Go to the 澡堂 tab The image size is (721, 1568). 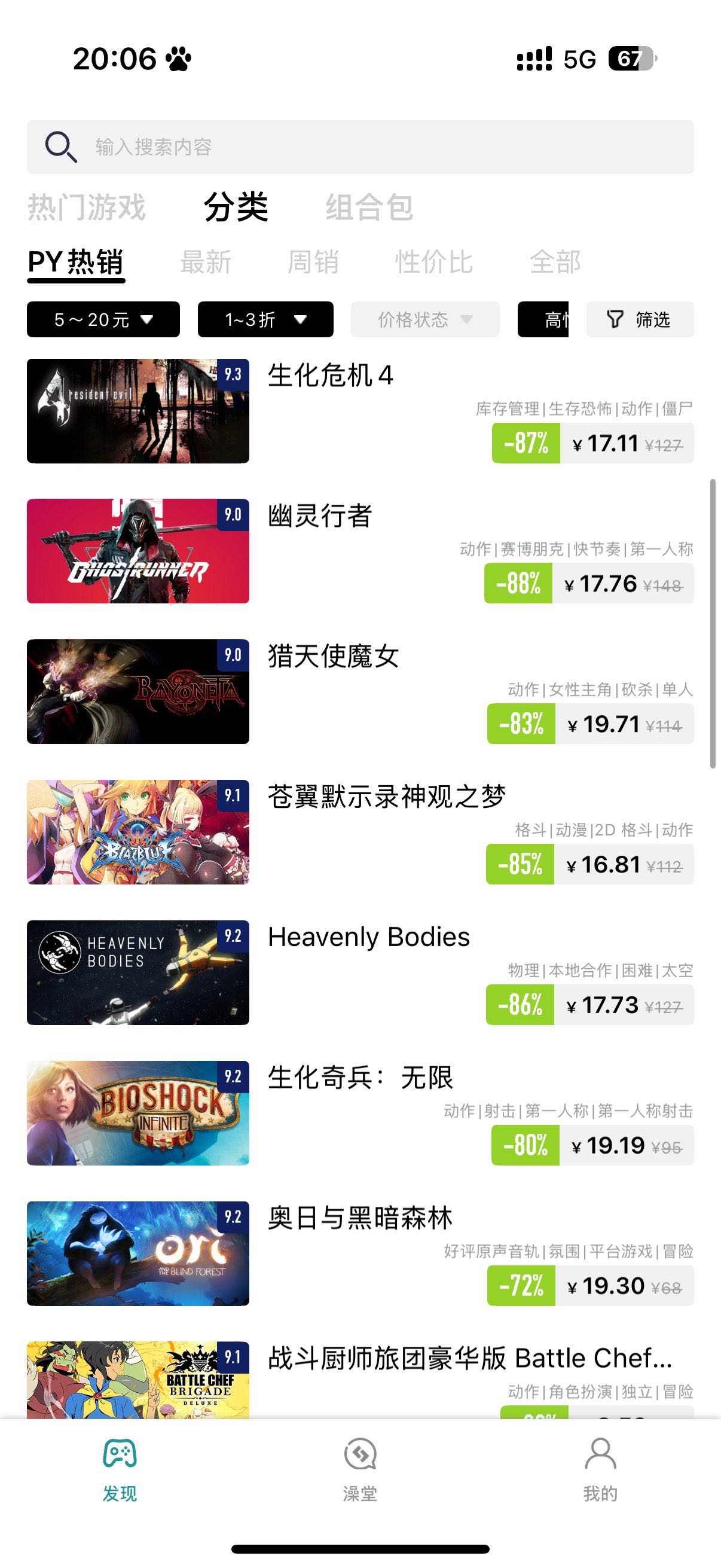point(360,1469)
